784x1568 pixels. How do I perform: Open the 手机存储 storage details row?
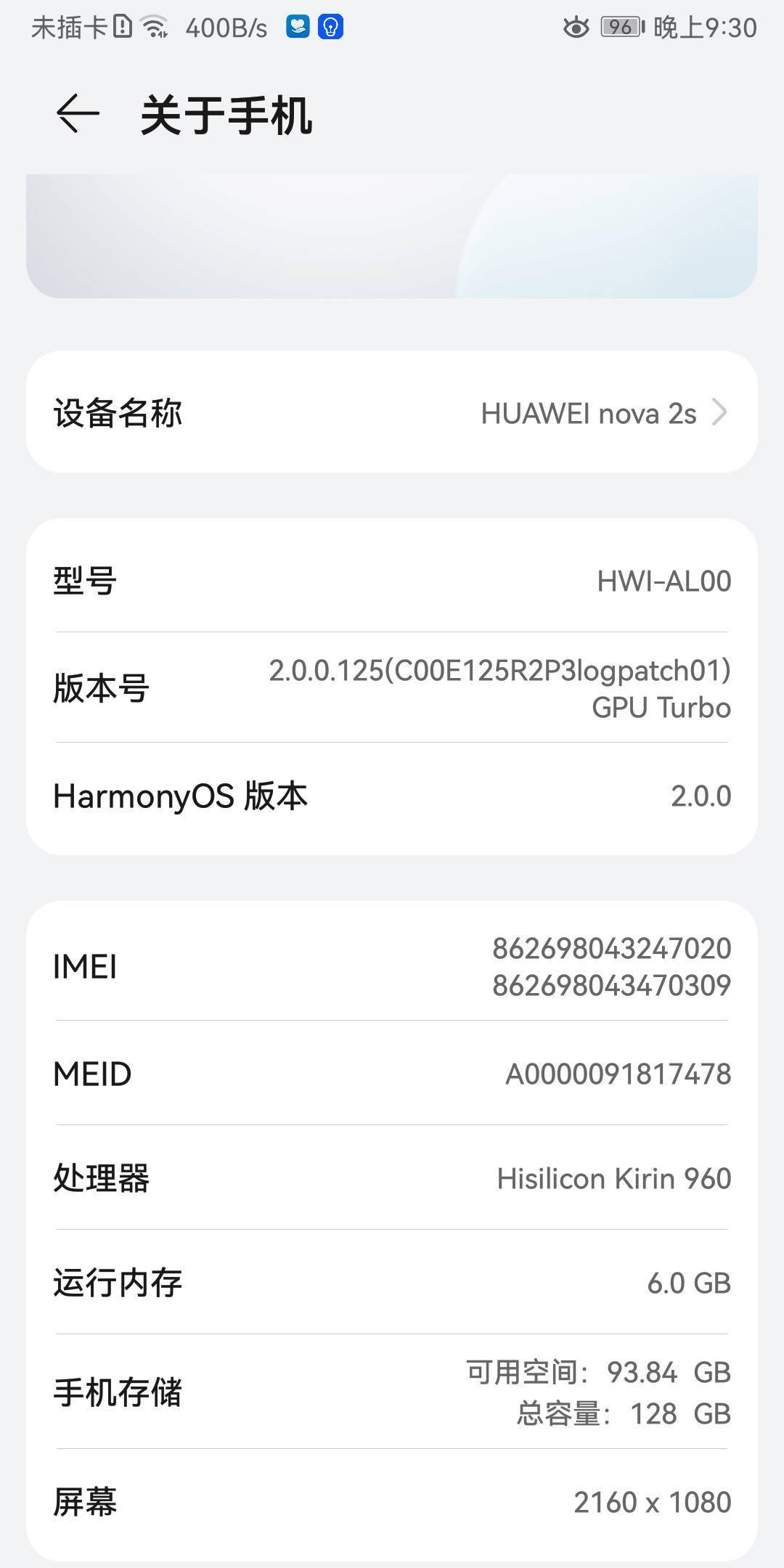[x=392, y=1392]
